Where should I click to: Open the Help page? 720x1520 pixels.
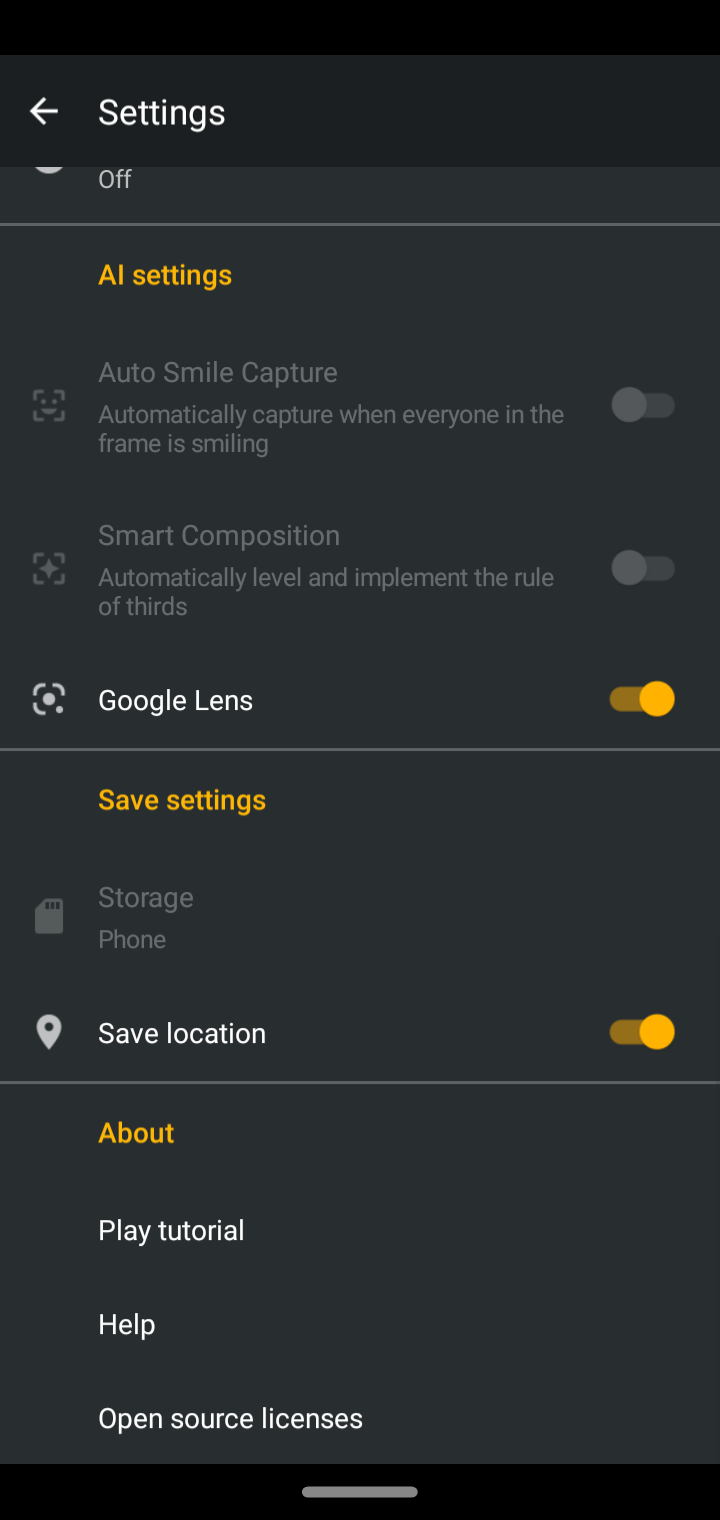tap(127, 1324)
